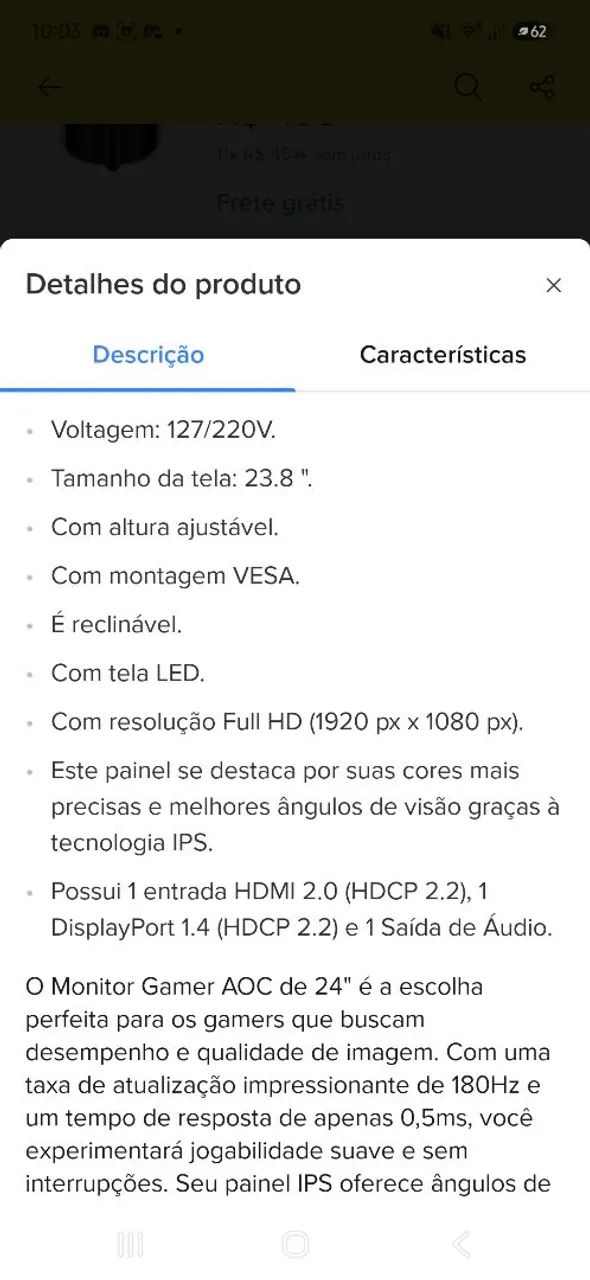Switch to the Características tab

coord(442,355)
